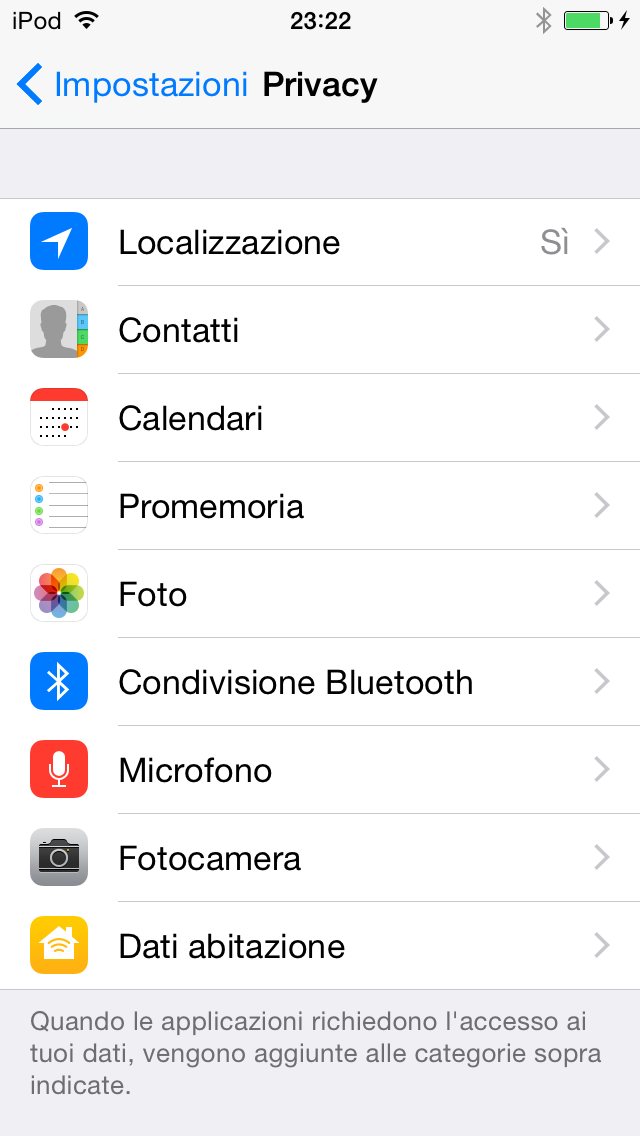
Task: Select the Calendari row
Action: tap(320, 418)
